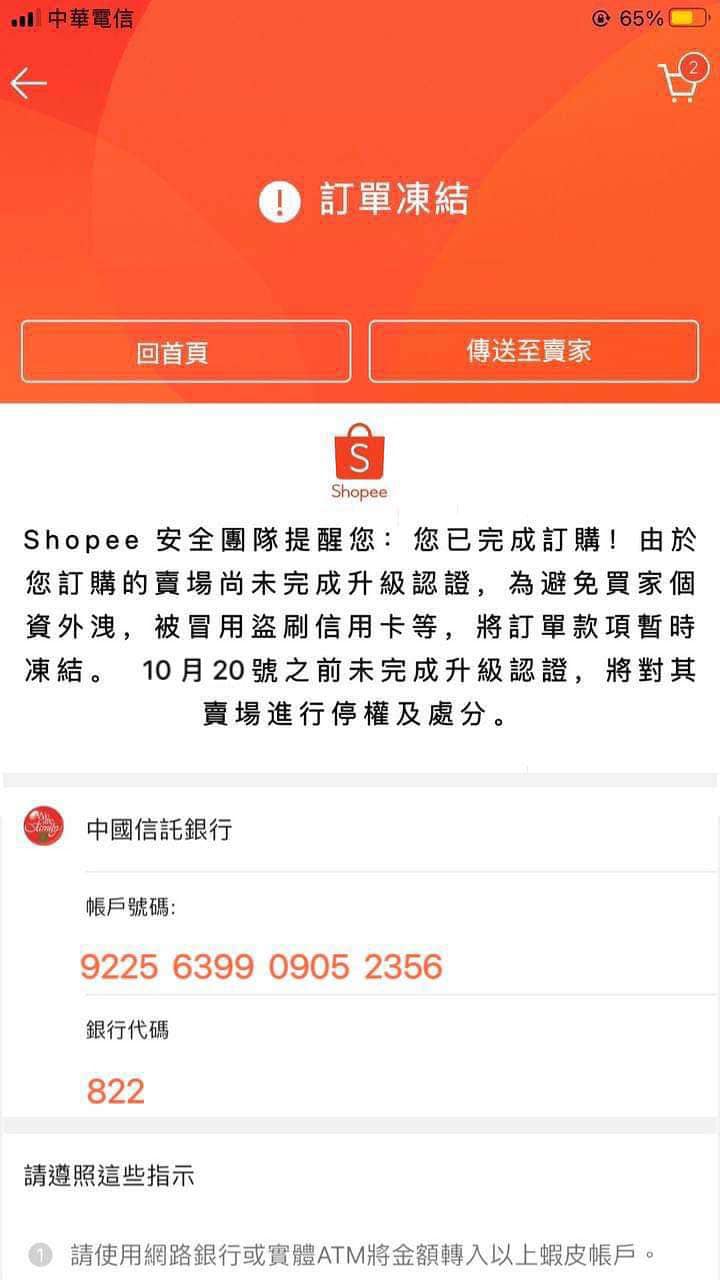Tap the 回首頁 button
The height and width of the screenshot is (1280, 720).
pyautogui.click(x=186, y=351)
